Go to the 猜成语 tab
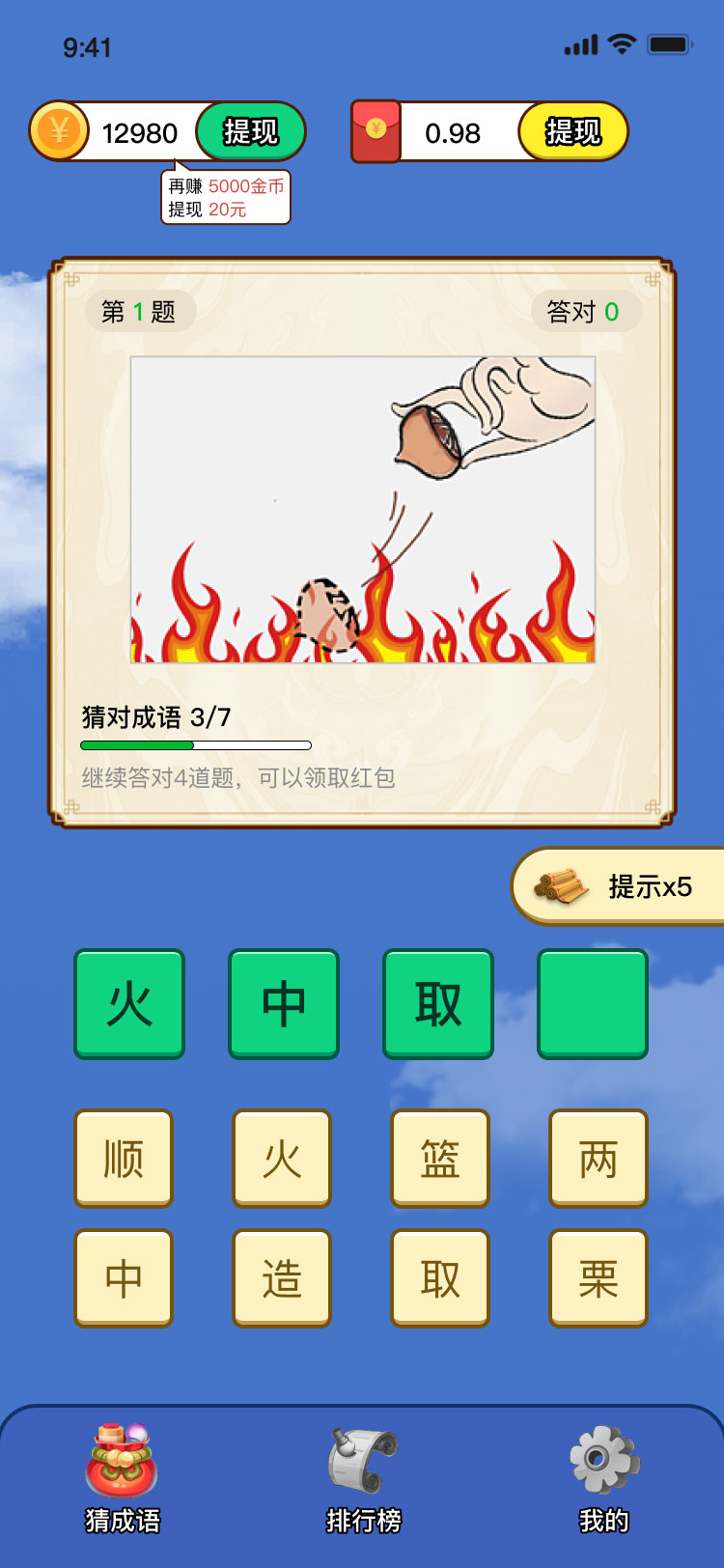 click(x=122, y=1479)
